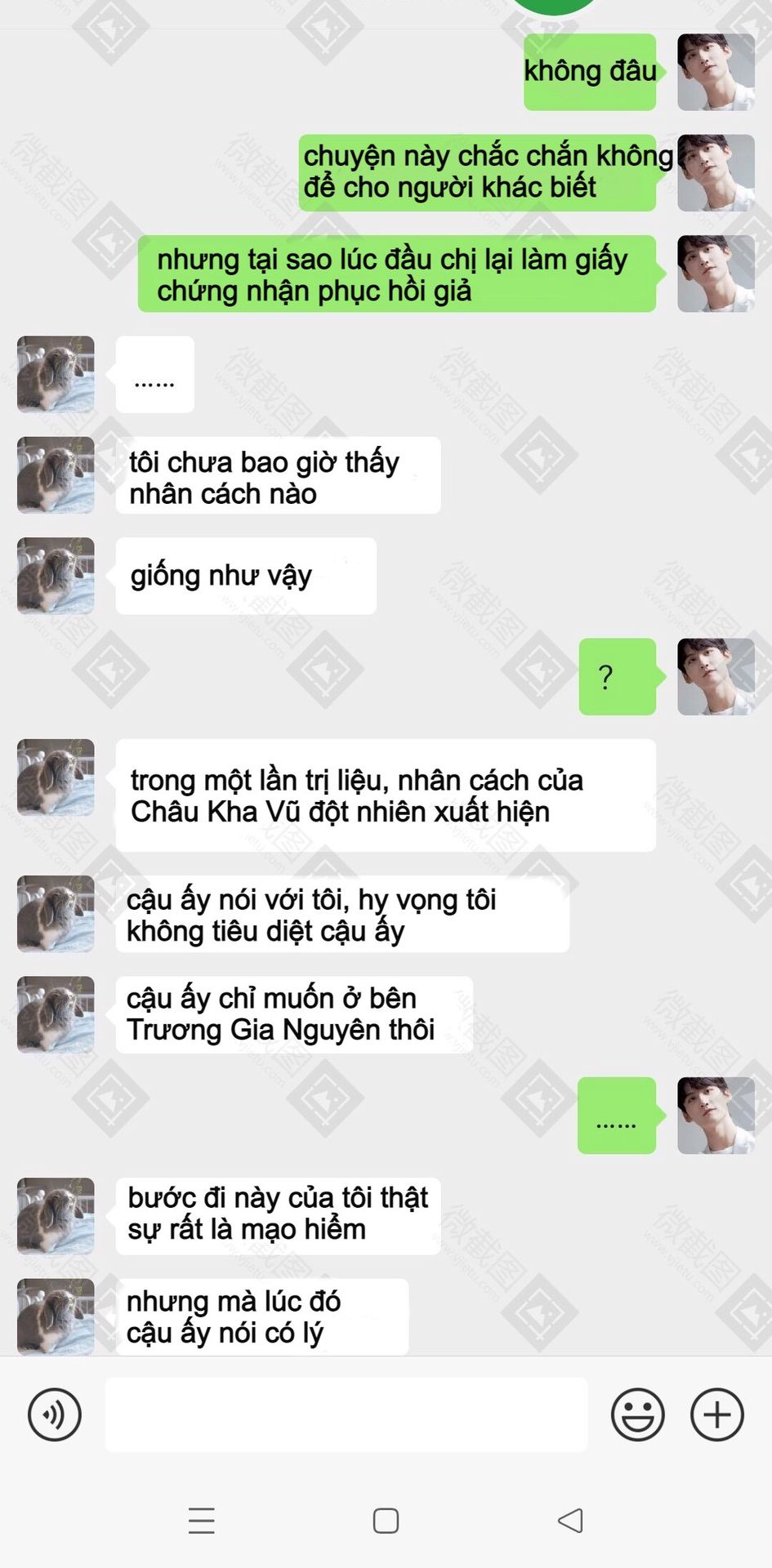Switch to voice message input

55,1415
